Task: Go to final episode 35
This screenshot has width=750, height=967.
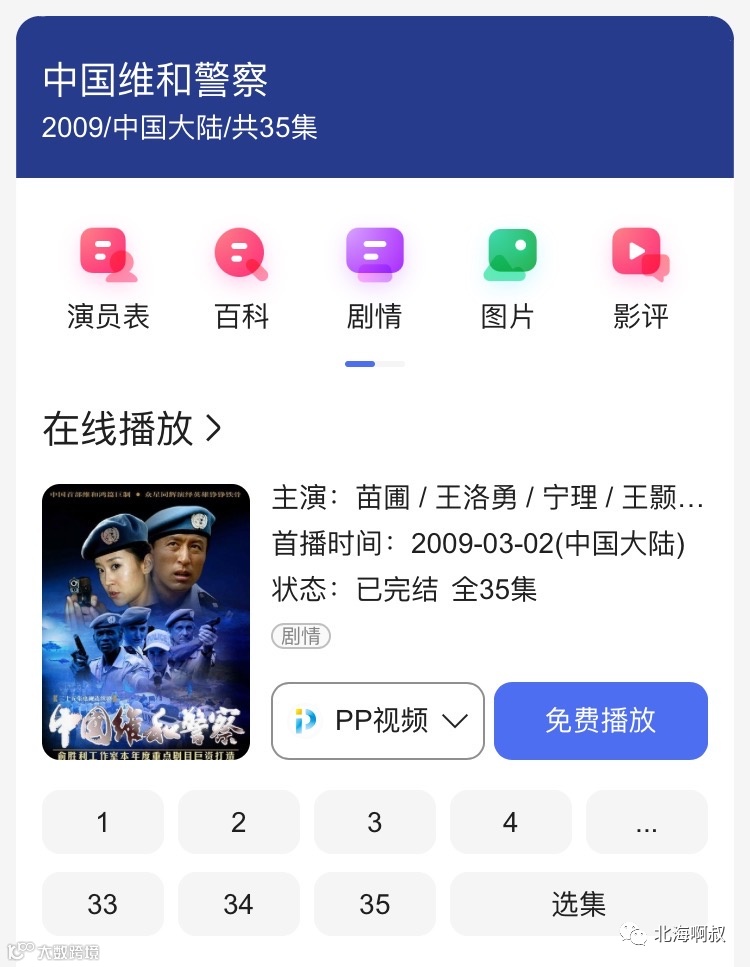Action: tap(374, 904)
